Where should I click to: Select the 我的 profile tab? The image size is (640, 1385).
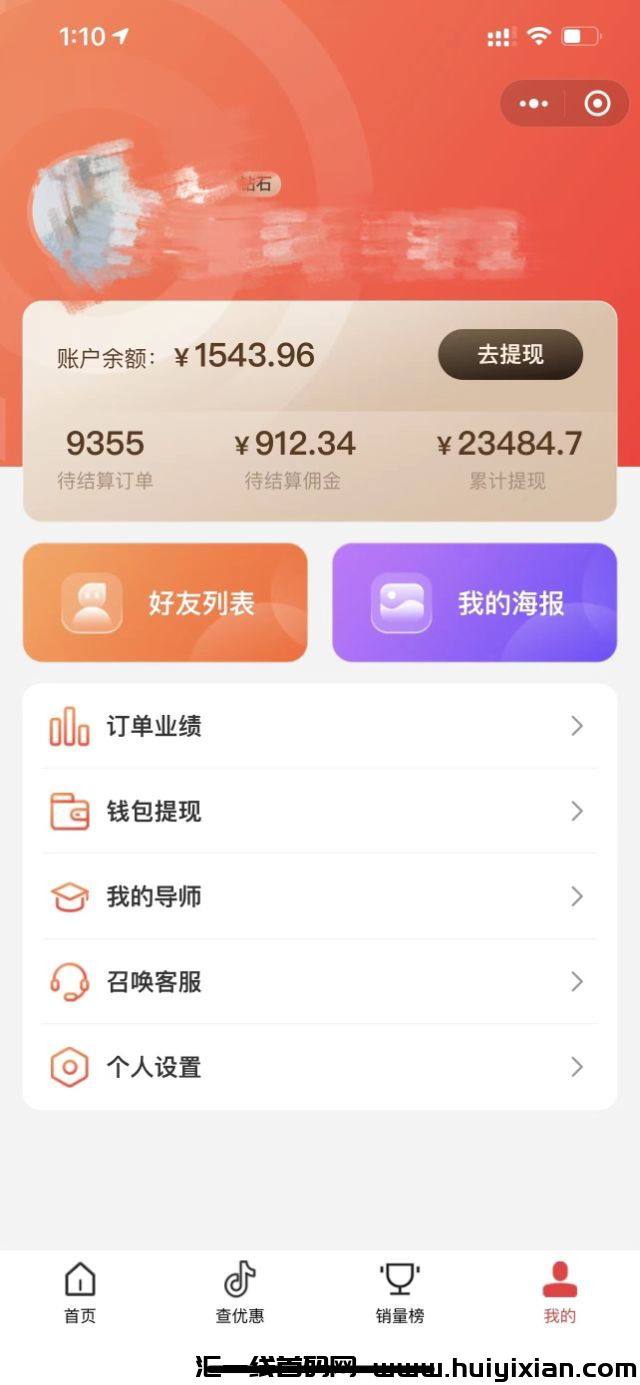[x=560, y=1292]
